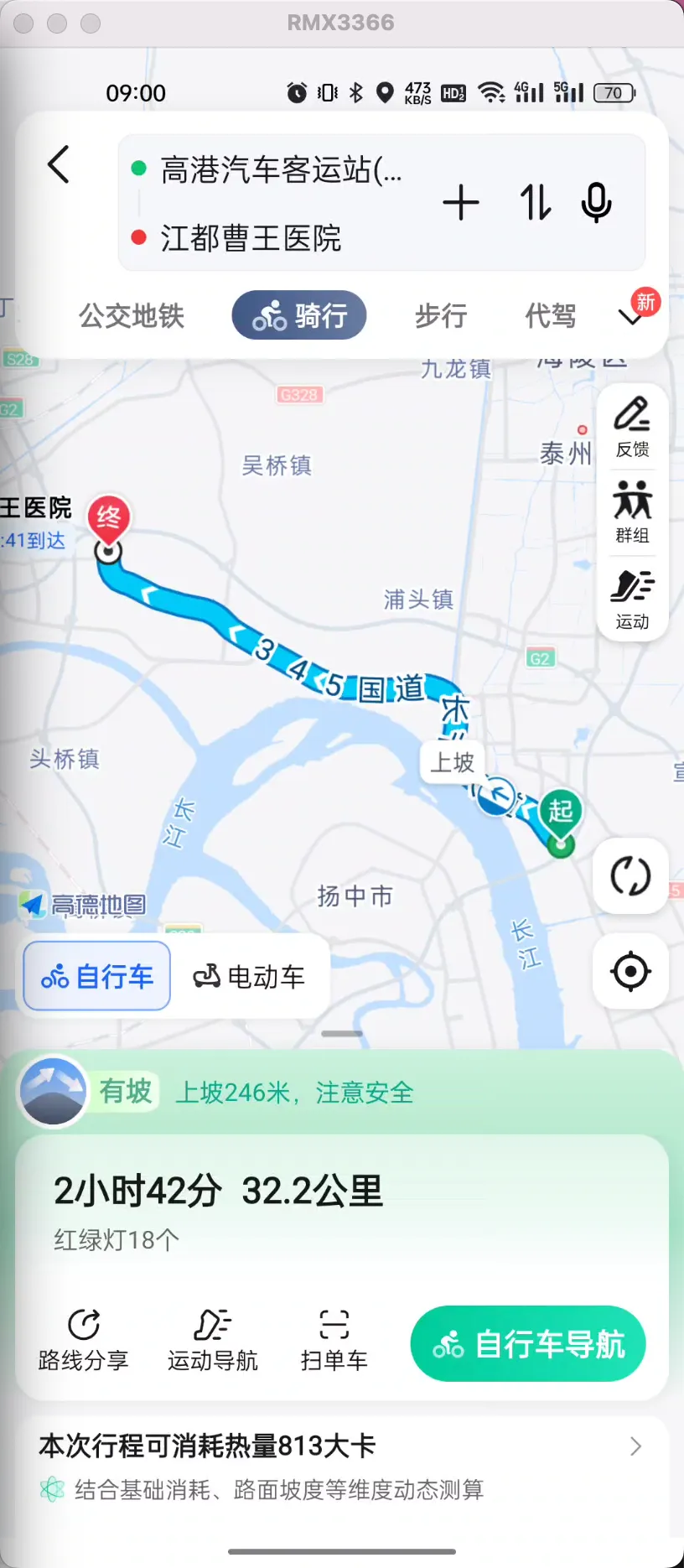This screenshot has width=684, height=1568.
Task: Open calorie details via the 813大卡 chevron
Action: click(635, 1446)
